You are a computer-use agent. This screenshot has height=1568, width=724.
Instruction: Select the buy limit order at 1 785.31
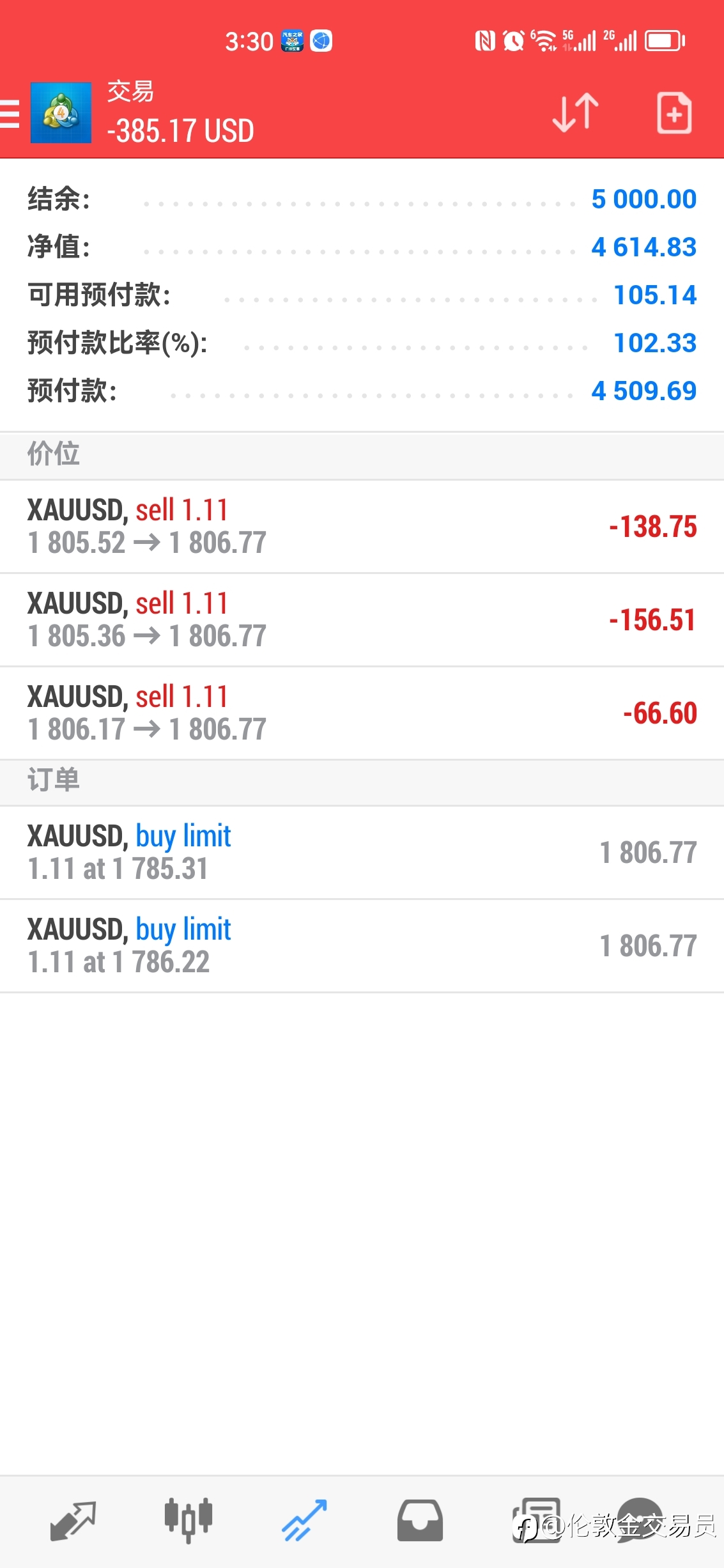362,853
